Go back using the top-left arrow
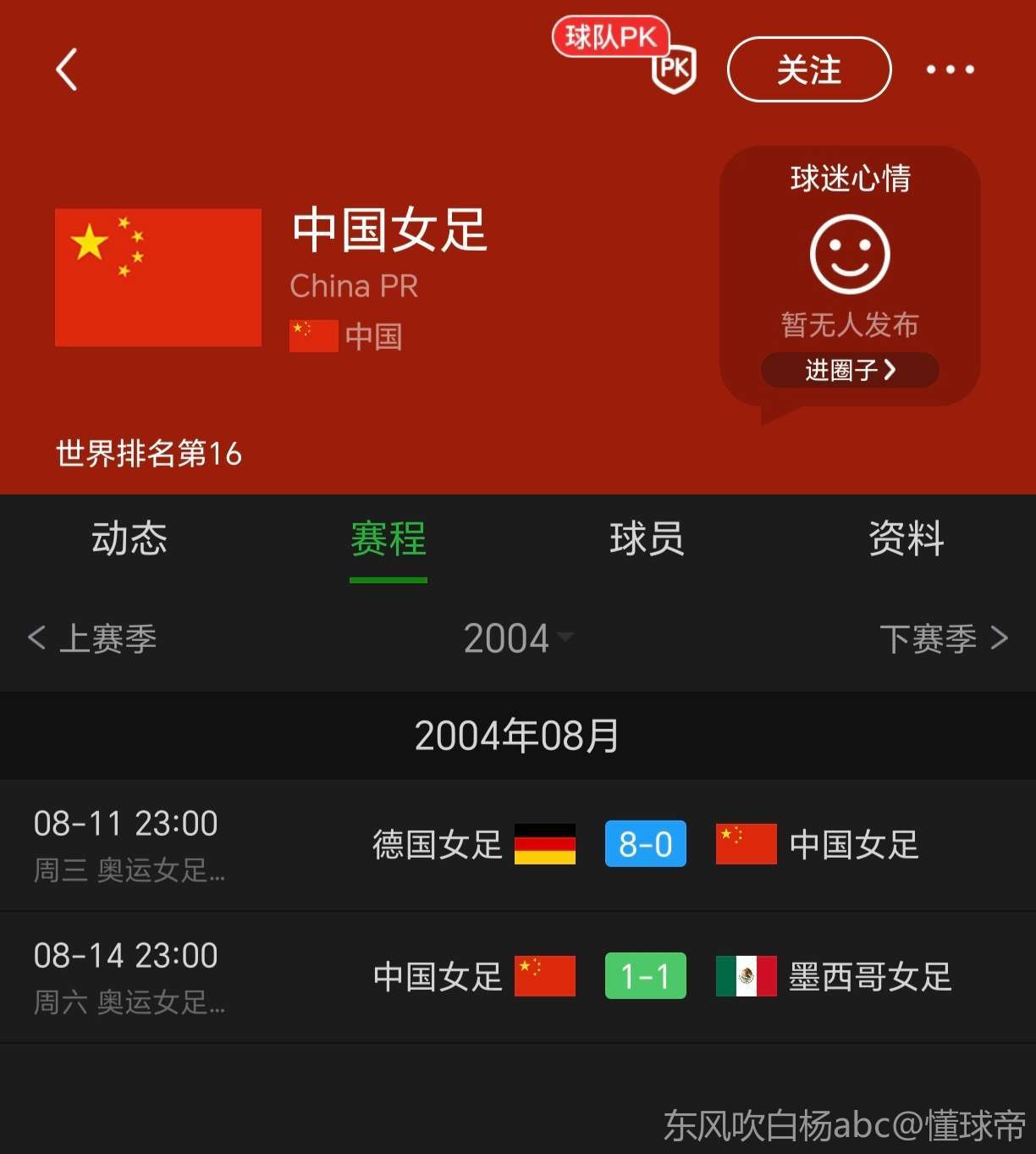The width and height of the screenshot is (1036, 1154). 67,69
